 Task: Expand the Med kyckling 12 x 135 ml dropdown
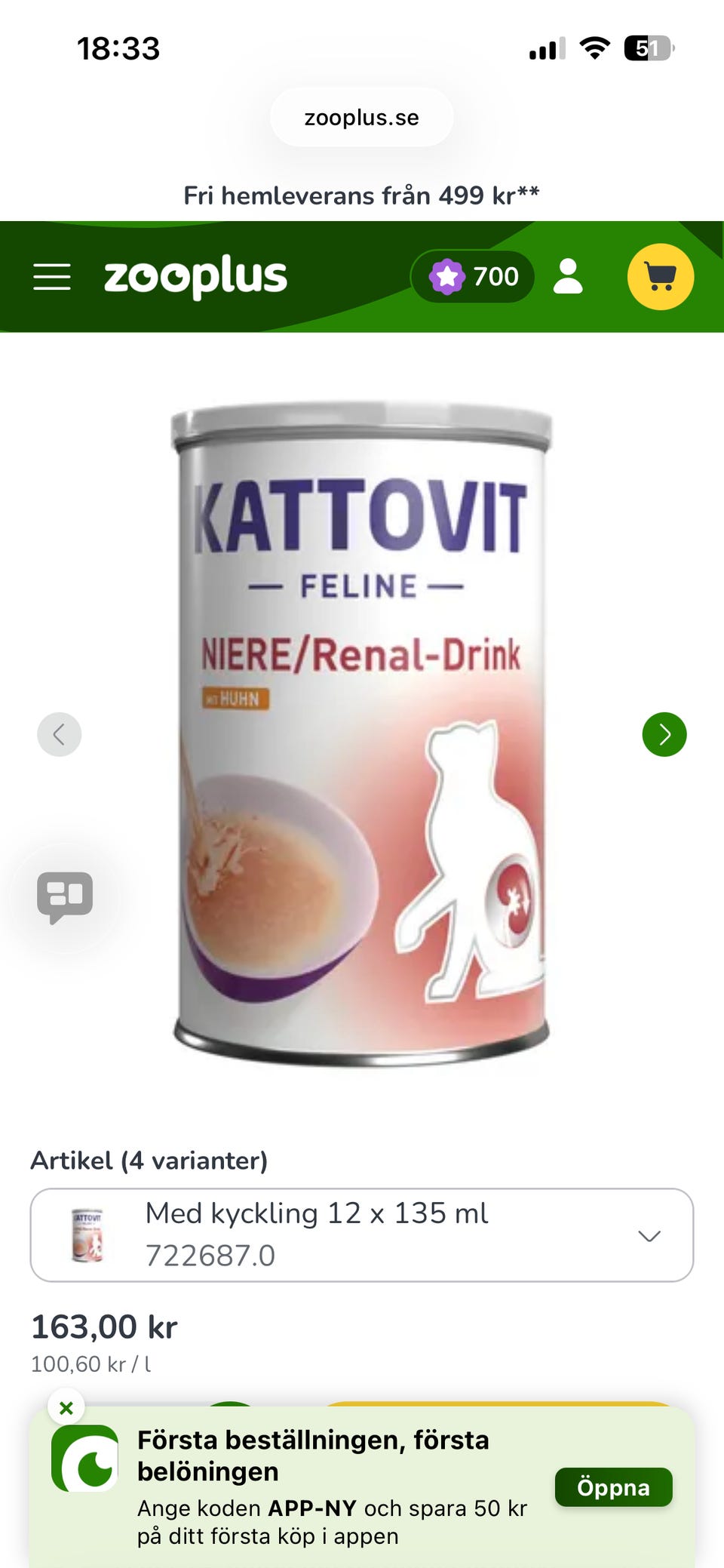[362, 1235]
